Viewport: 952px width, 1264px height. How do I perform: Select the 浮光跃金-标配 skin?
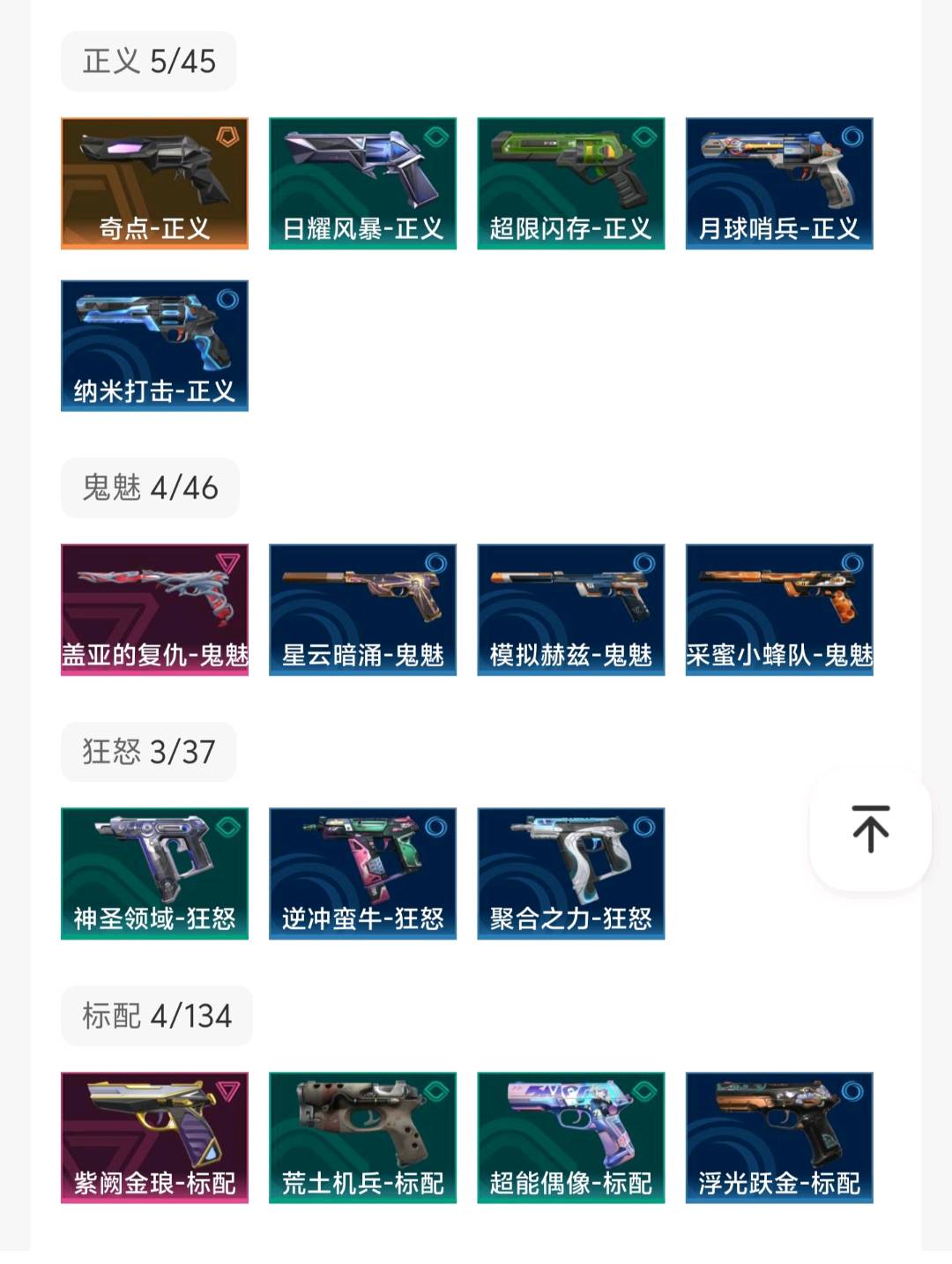pyautogui.click(x=779, y=1137)
